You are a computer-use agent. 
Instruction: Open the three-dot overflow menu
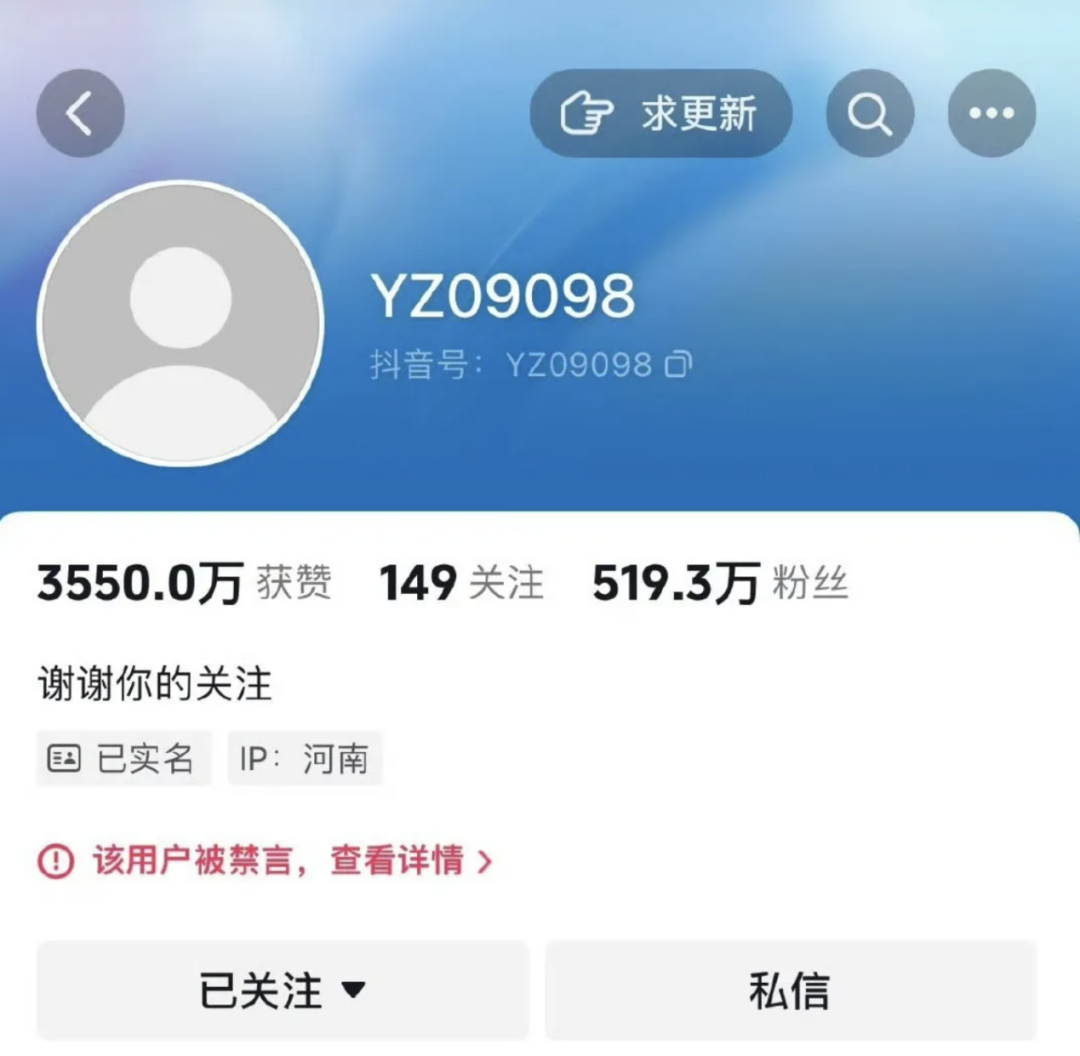[x=991, y=114]
